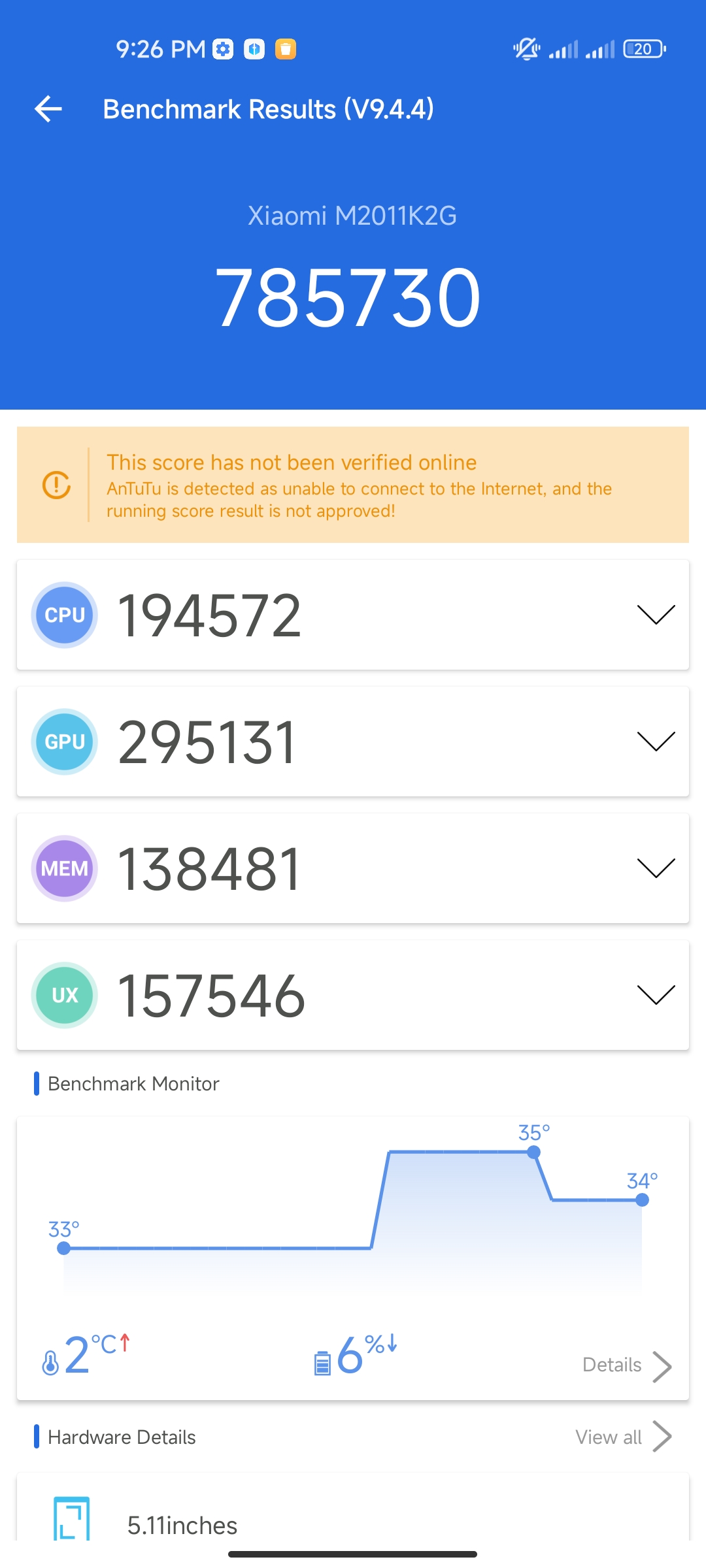706x1568 pixels.
Task: Go back from Benchmark Results
Action: coord(48,109)
